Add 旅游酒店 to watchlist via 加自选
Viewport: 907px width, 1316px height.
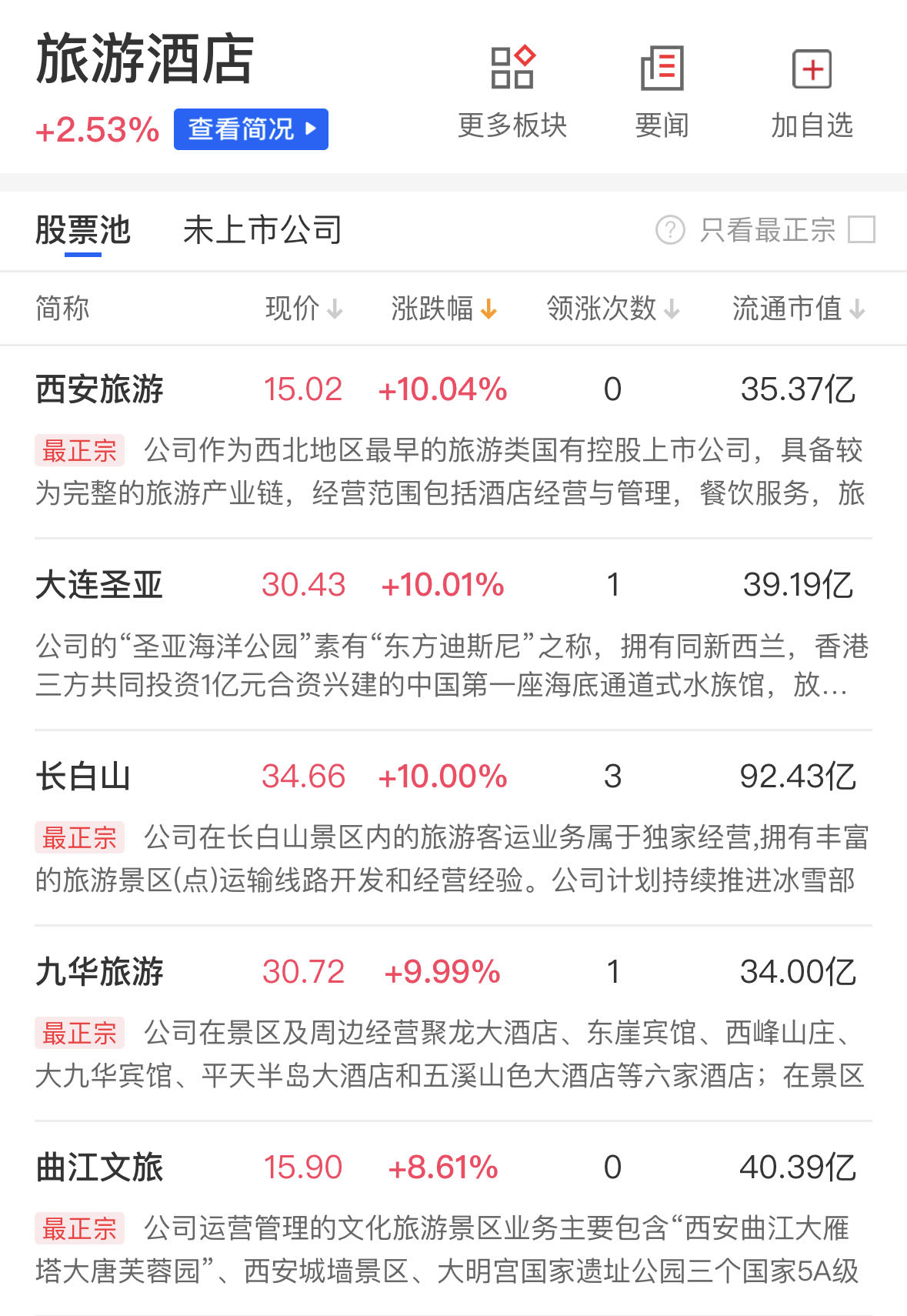[812, 92]
